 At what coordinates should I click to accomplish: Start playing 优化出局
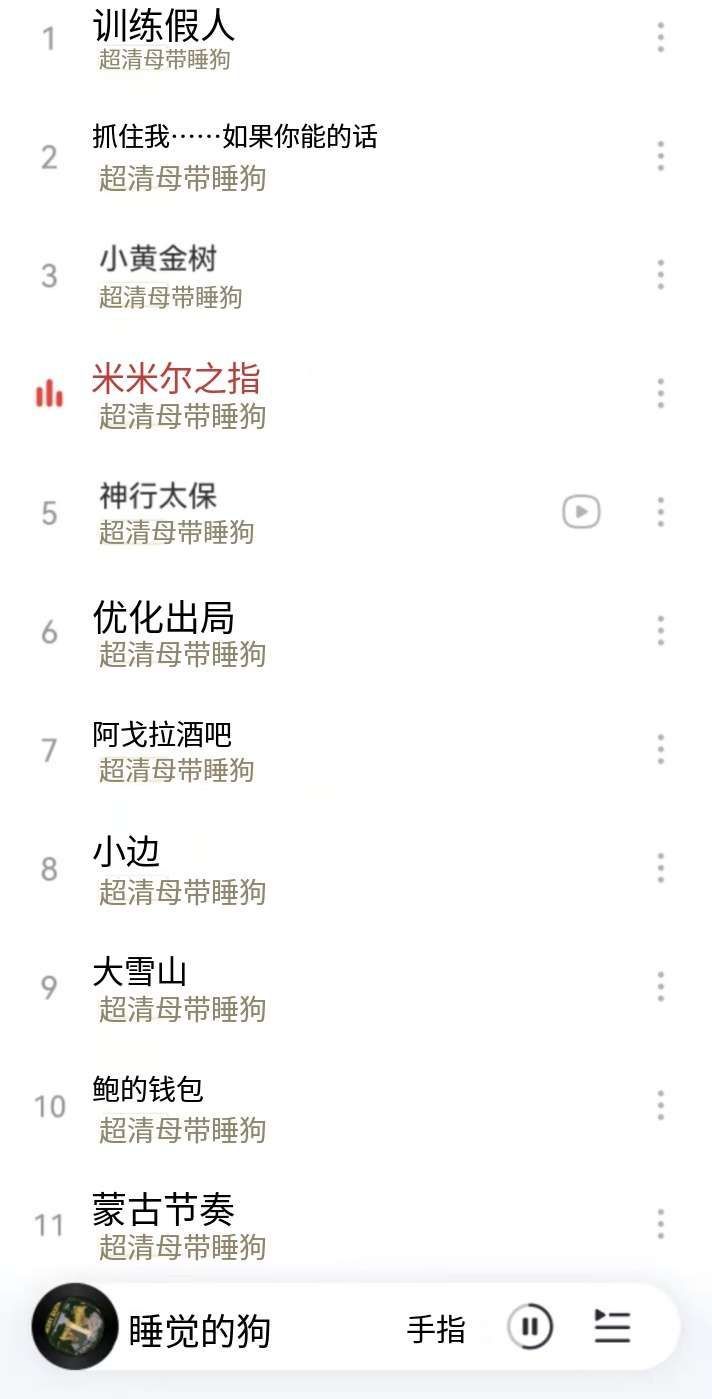click(163, 617)
